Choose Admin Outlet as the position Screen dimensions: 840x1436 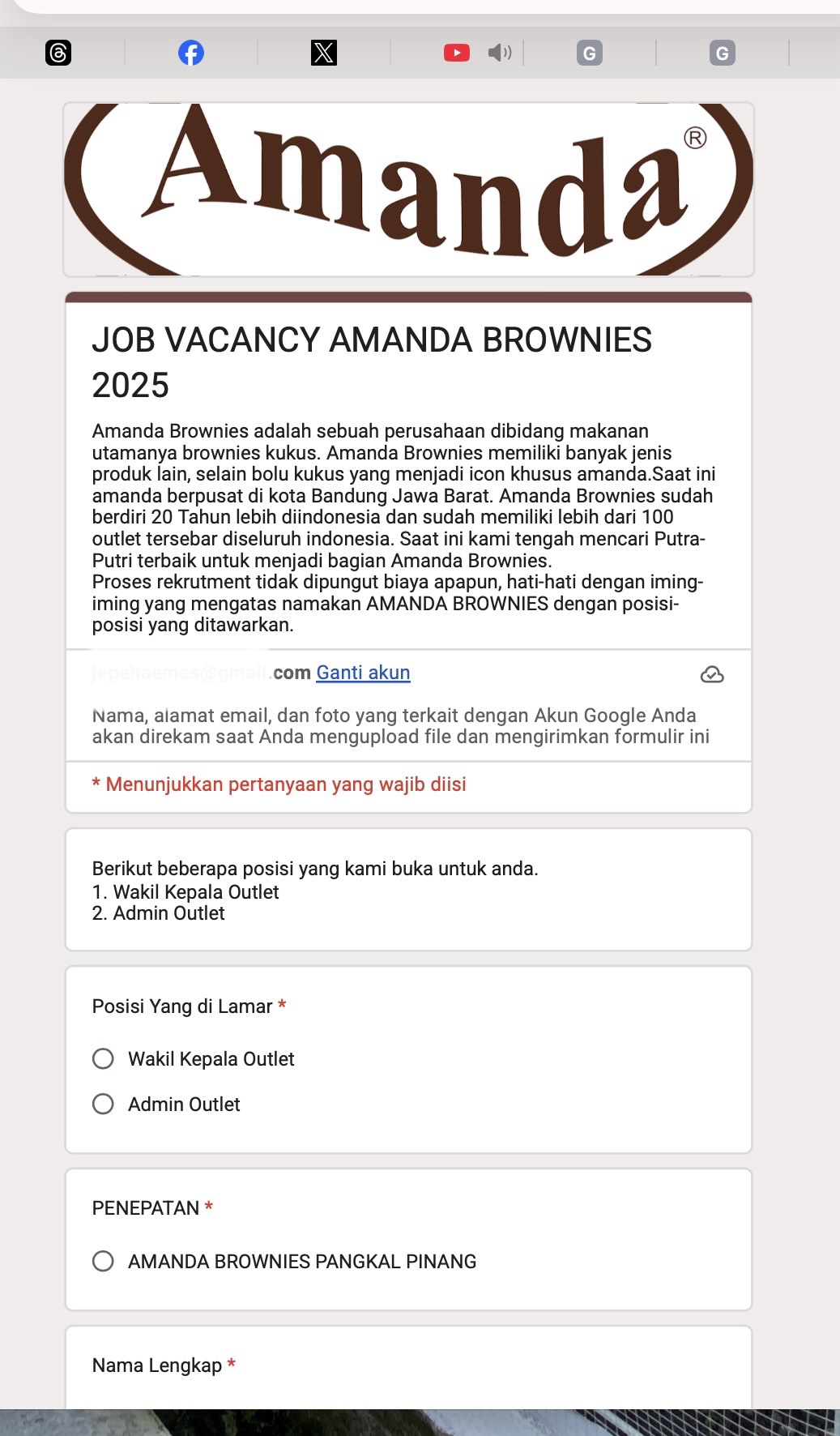[104, 1105]
